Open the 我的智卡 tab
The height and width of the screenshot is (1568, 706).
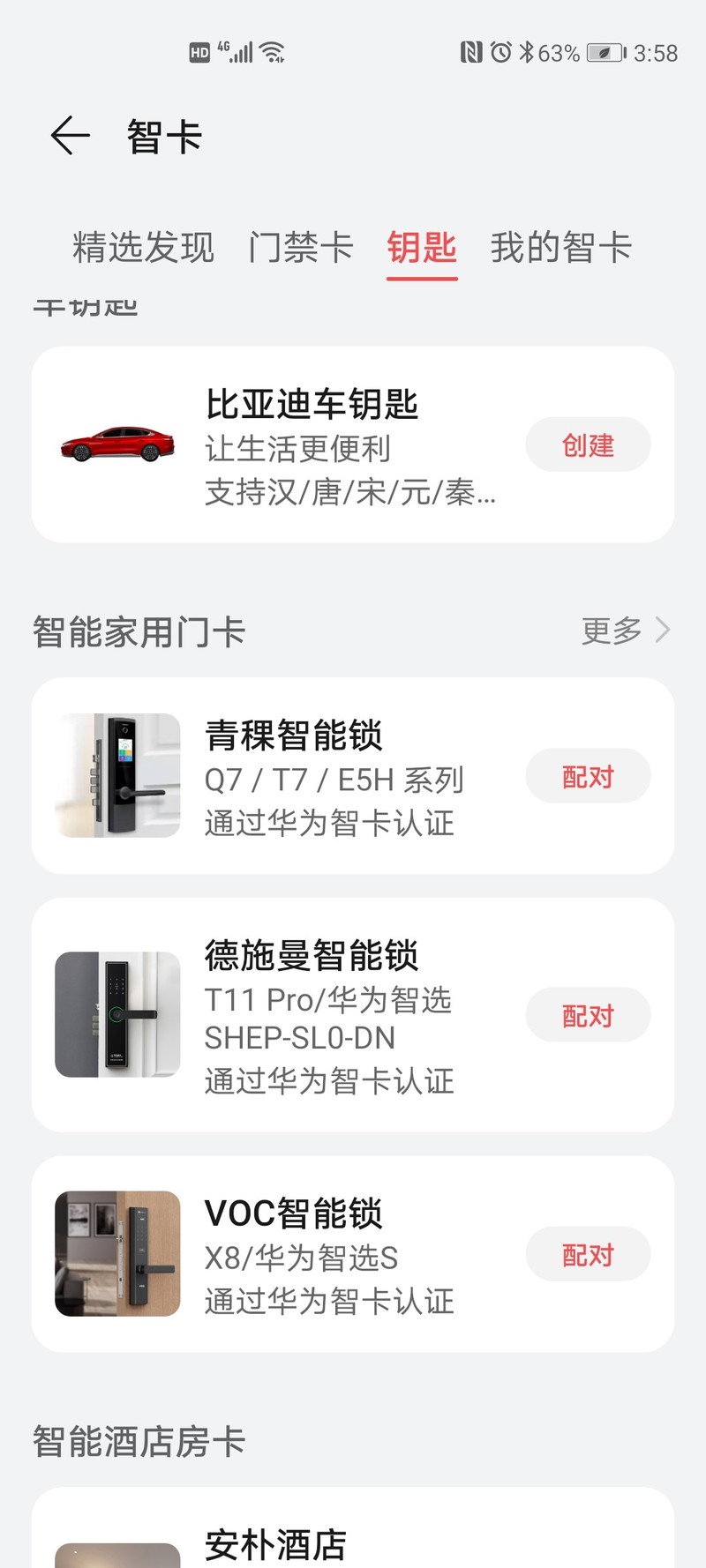click(561, 248)
